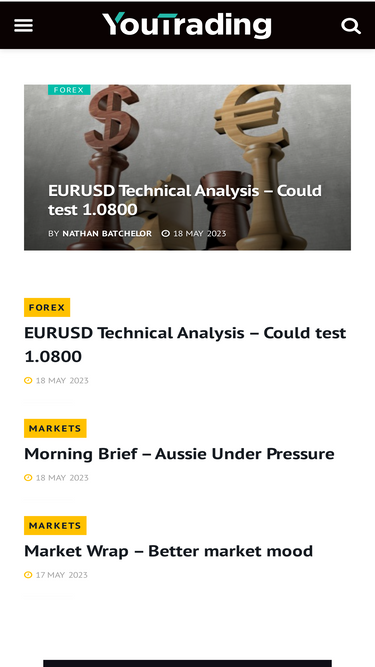Tap the yellow FOREX category label
This screenshot has width=375, height=667.
[x=47, y=308]
